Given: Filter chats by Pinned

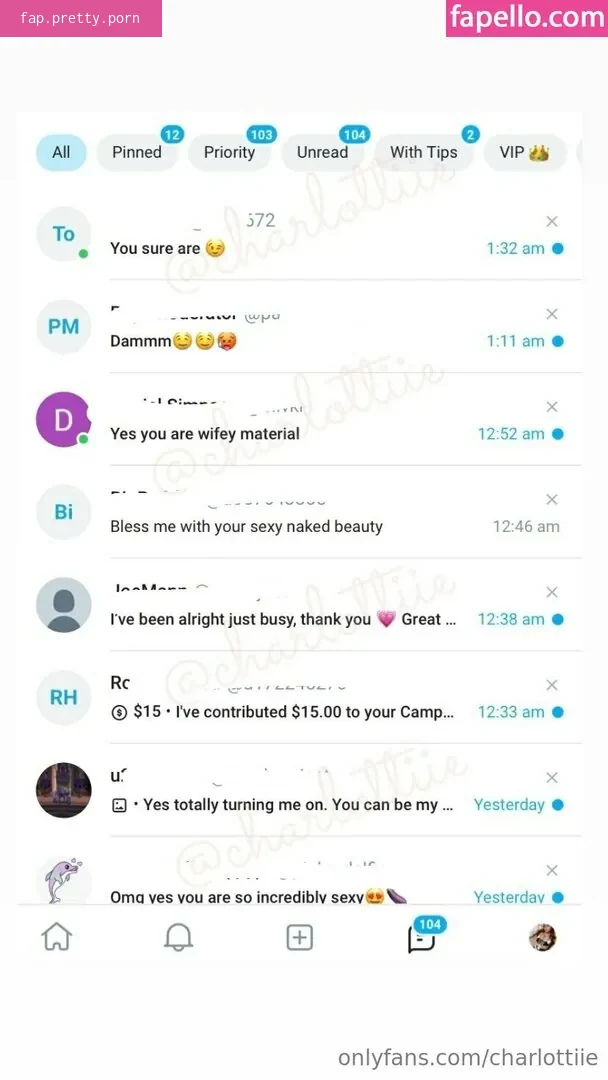Looking at the screenshot, I should pyautogui.click(x=137, y=152).
